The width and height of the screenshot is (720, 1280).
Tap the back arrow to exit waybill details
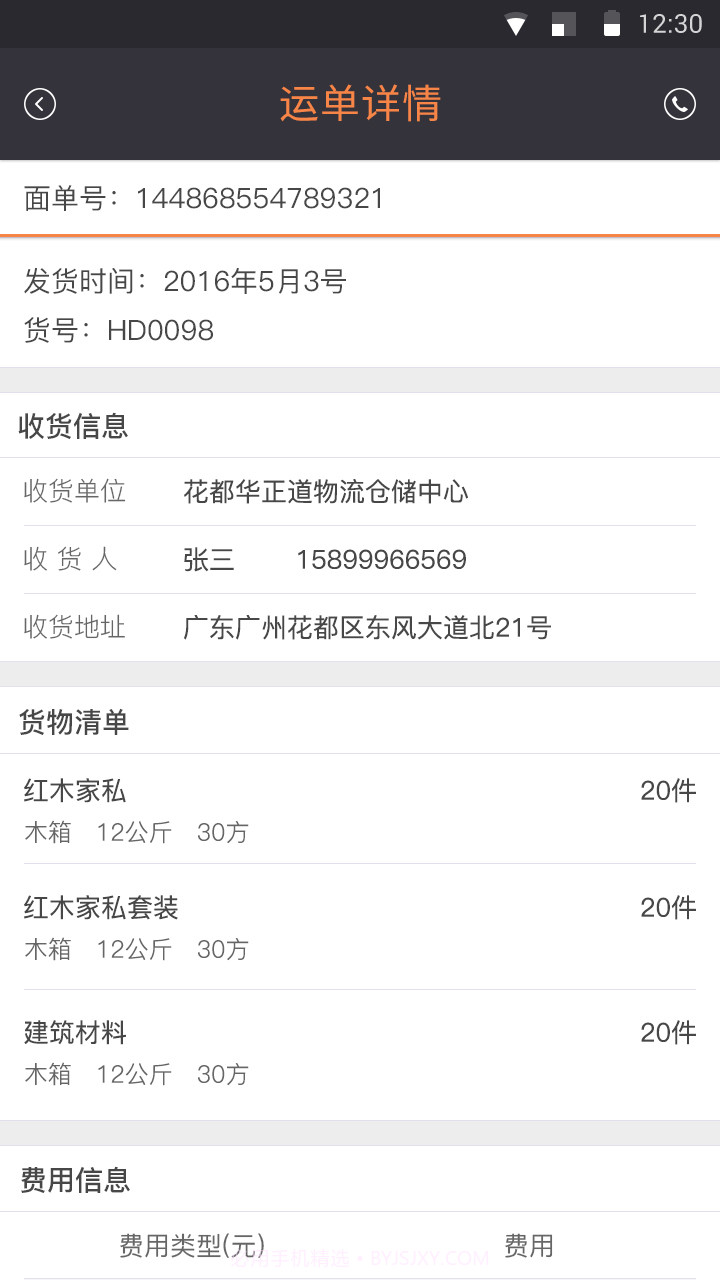(x=40, y=104)
